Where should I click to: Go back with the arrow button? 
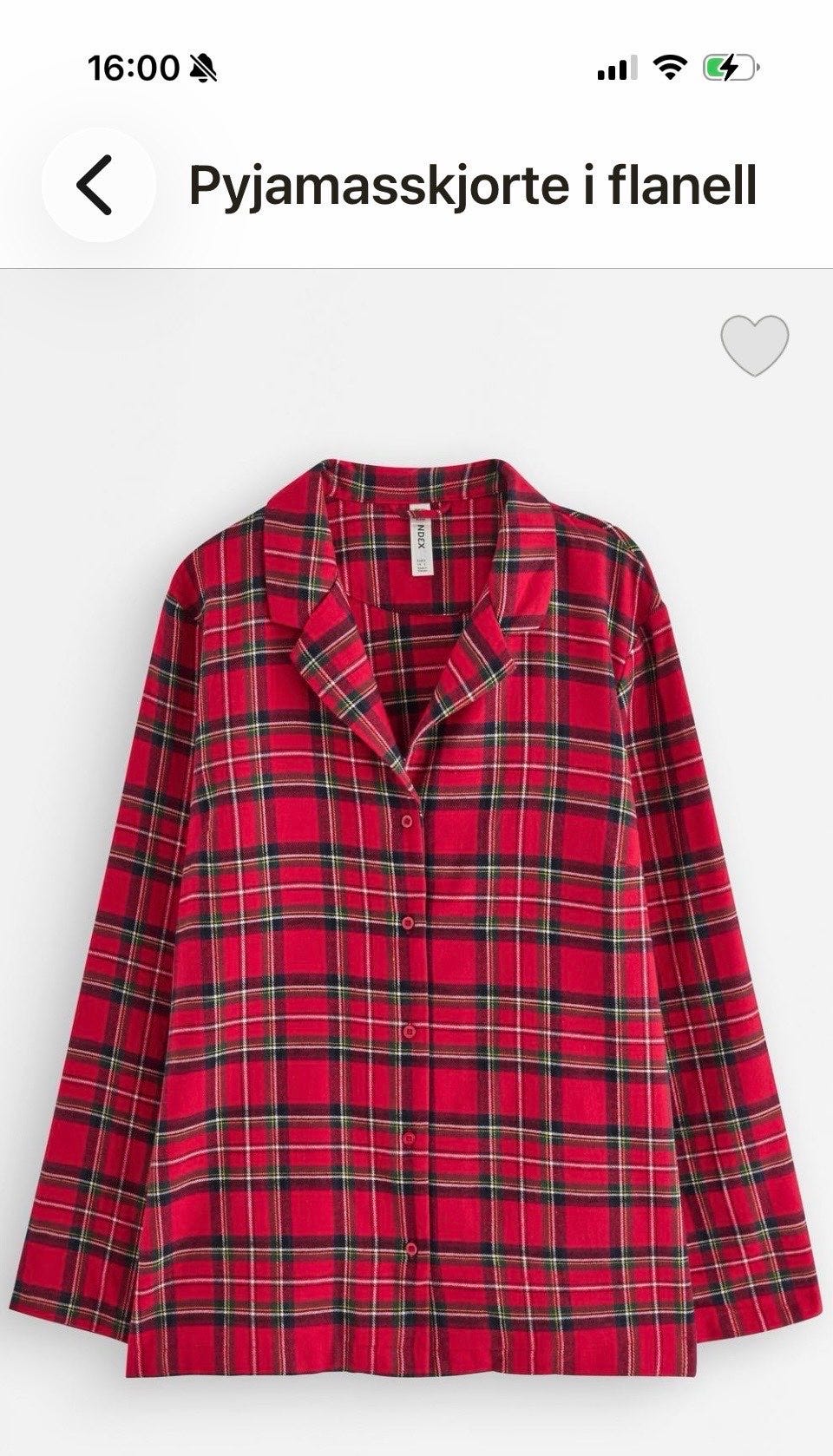coord(98,185)
